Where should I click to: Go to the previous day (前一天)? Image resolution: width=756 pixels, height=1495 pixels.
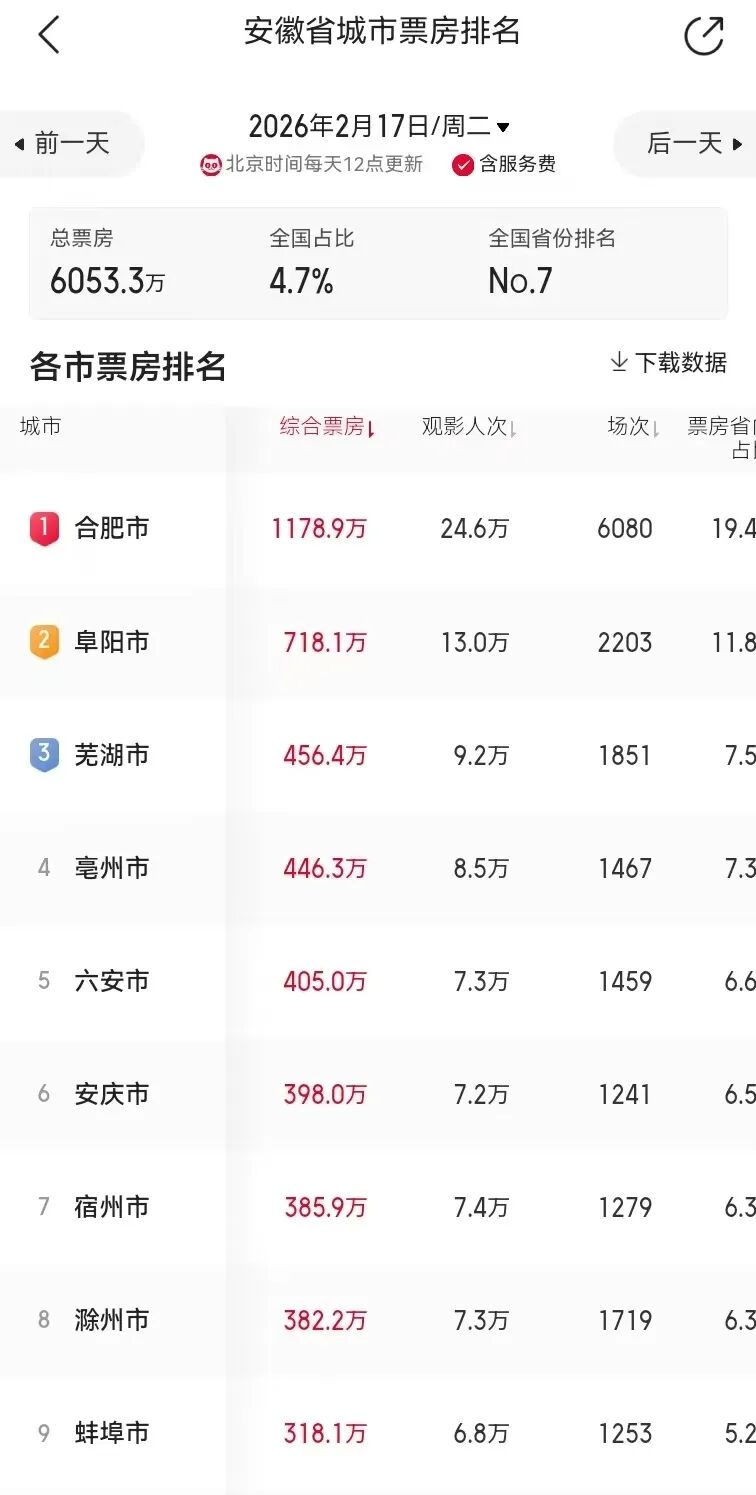coord(64,144)
